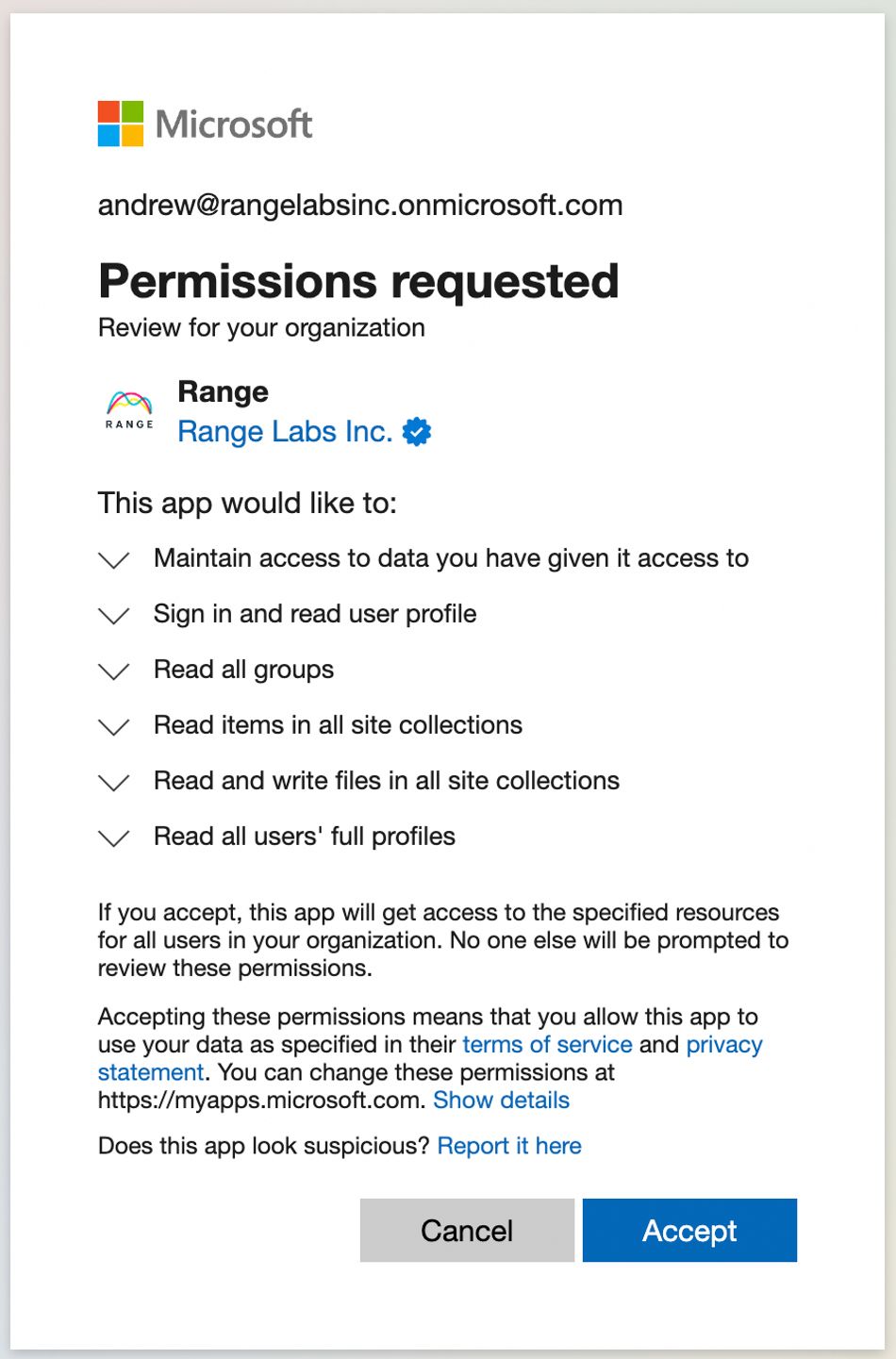Accept the requested permissions

689,1230
